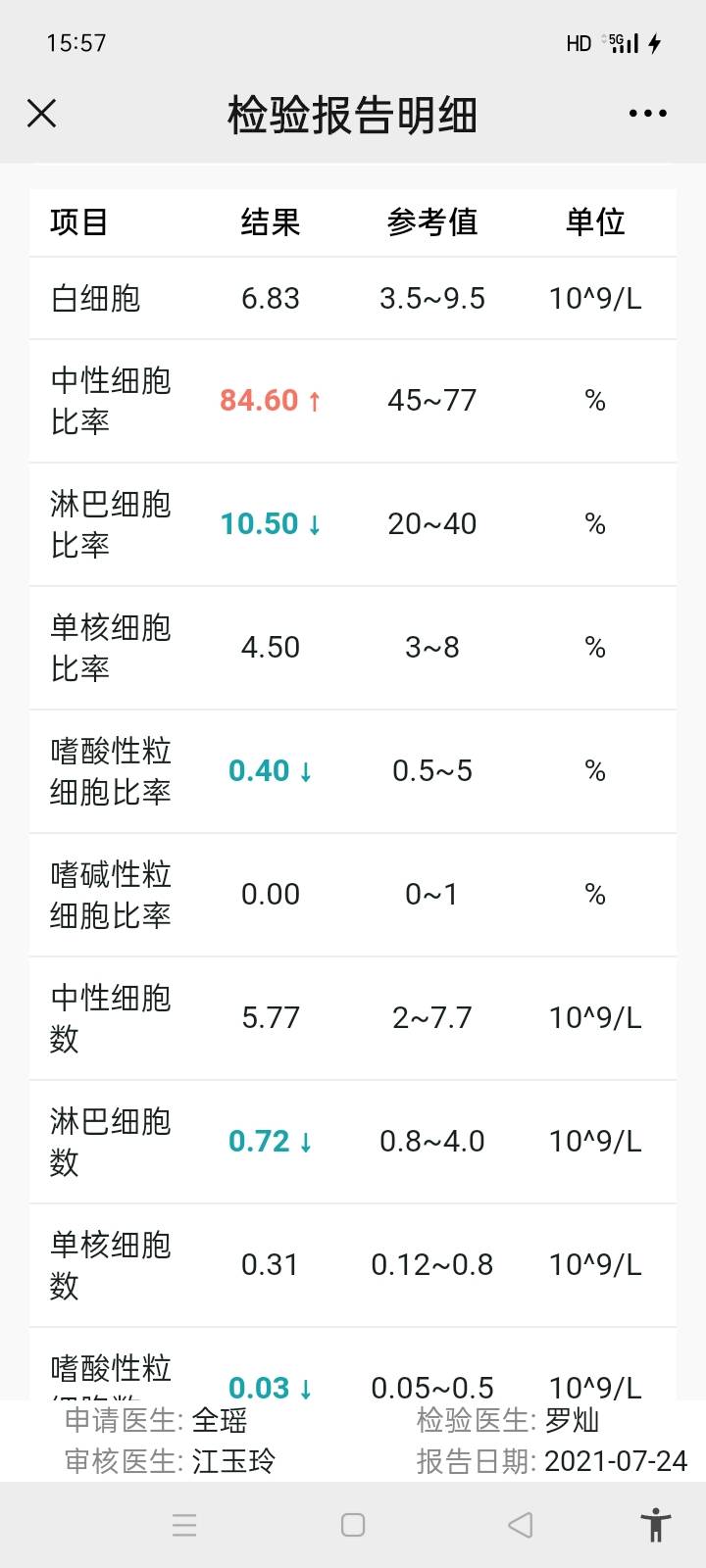
Task: Tap the recent apps menu icon at bottom
Action: (x=184, y=1525)
